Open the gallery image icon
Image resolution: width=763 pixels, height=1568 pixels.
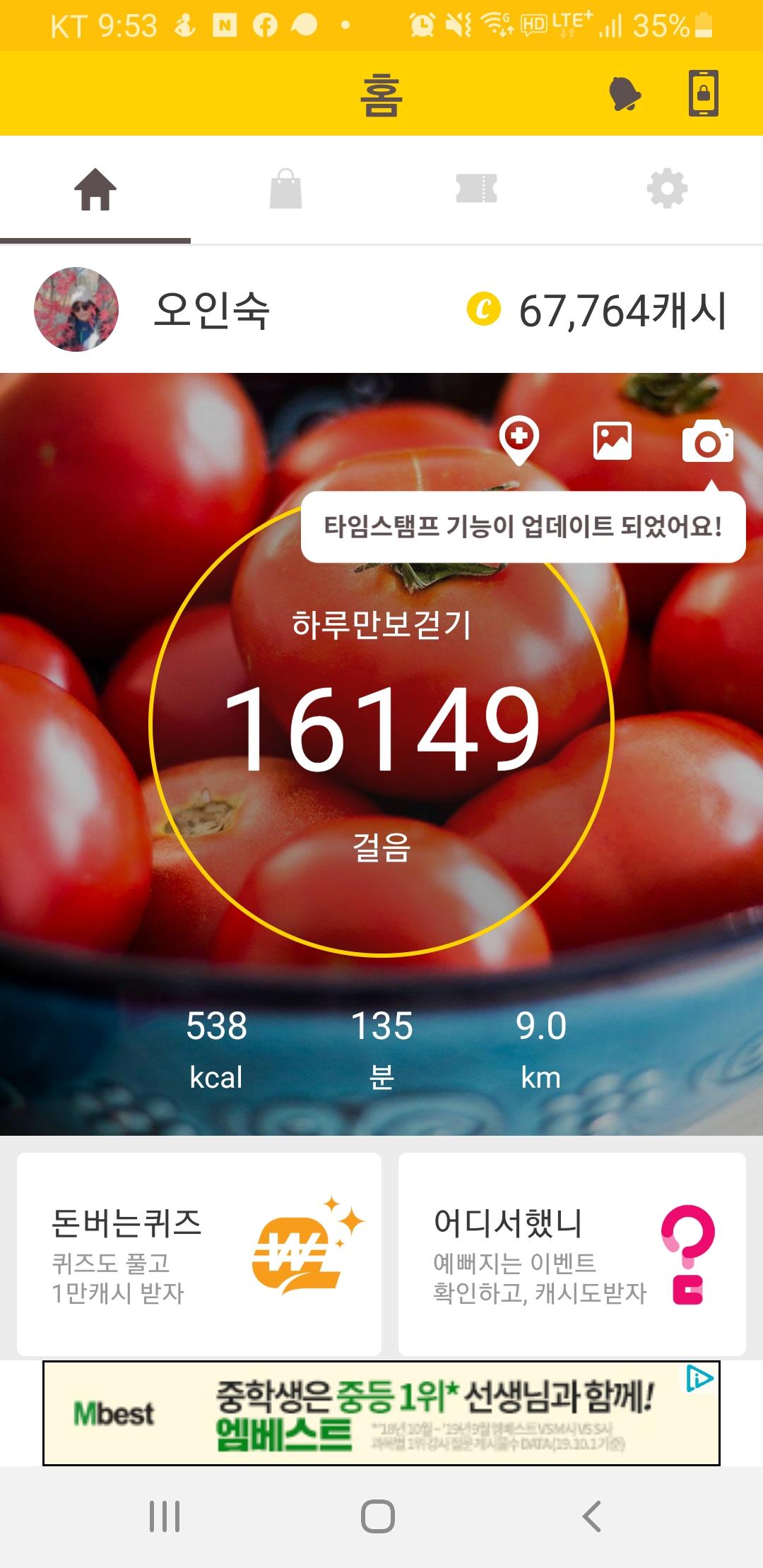[x=613, y=441]
